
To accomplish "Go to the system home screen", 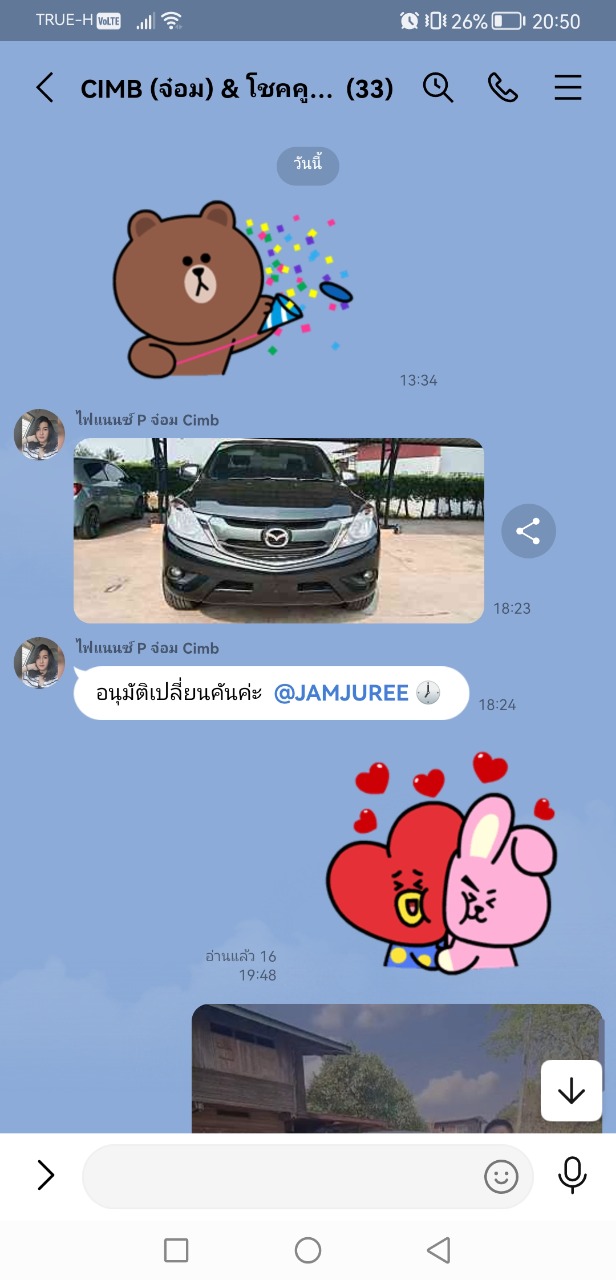I will click(308, 1250).
